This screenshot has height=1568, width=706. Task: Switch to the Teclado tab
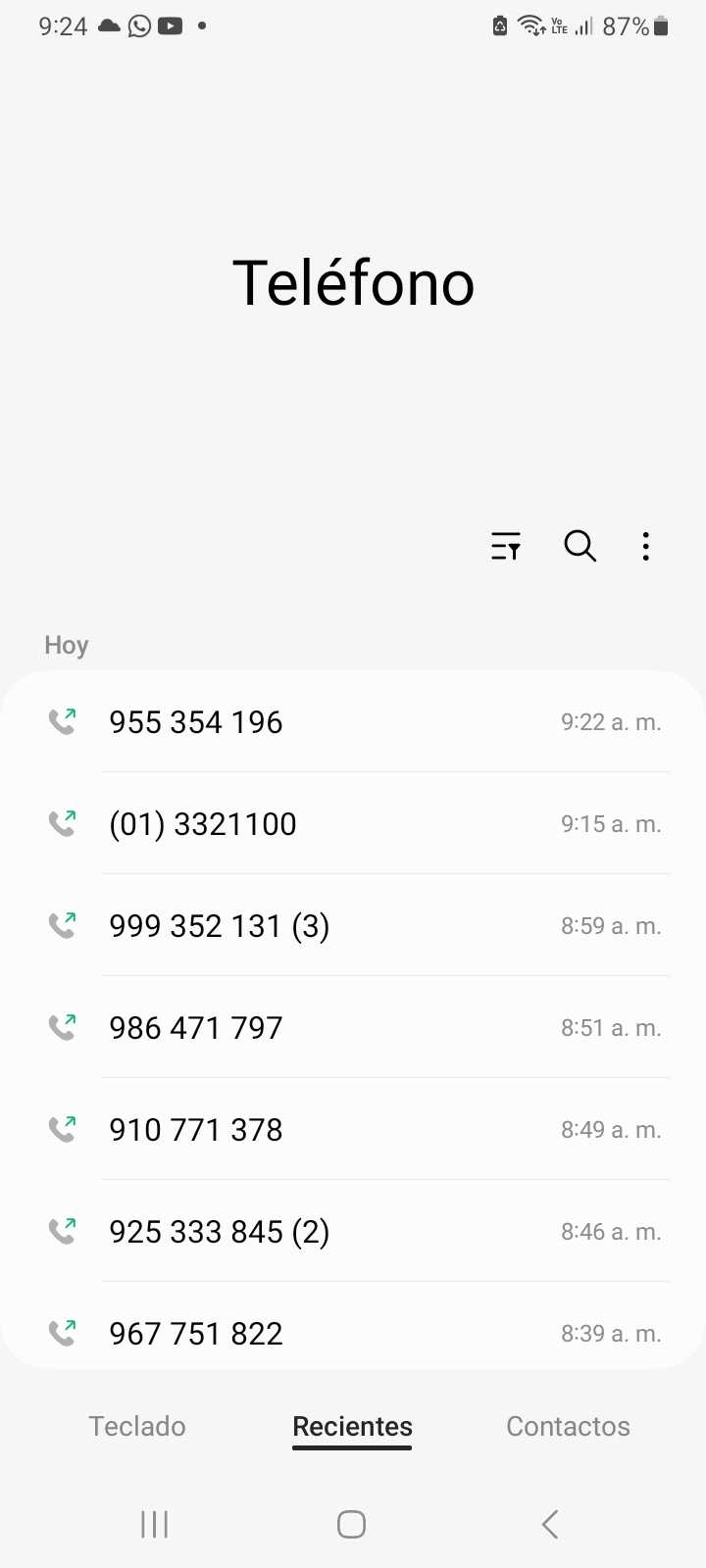(x=137, y=1426)
